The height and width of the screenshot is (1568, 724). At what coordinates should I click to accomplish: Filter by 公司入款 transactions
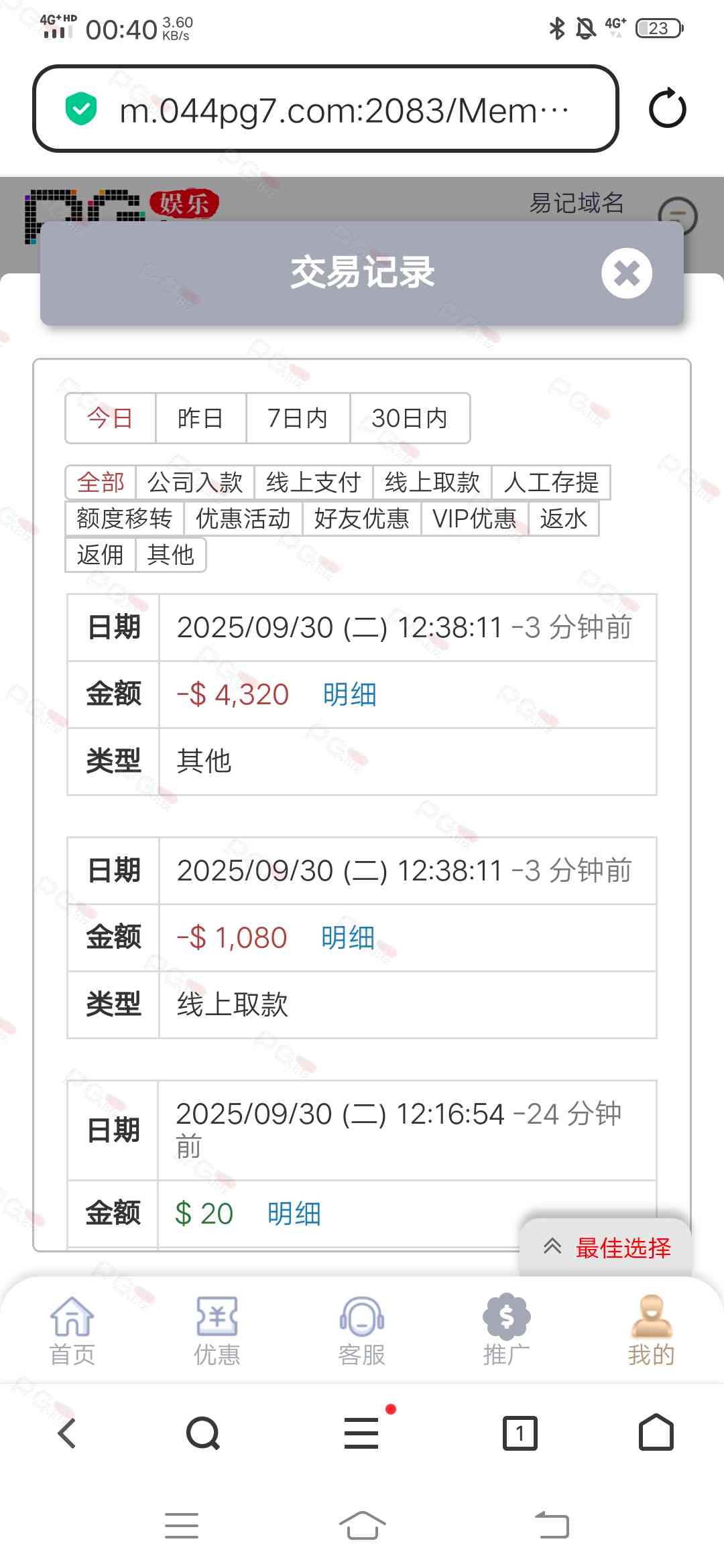pos(195,482)
